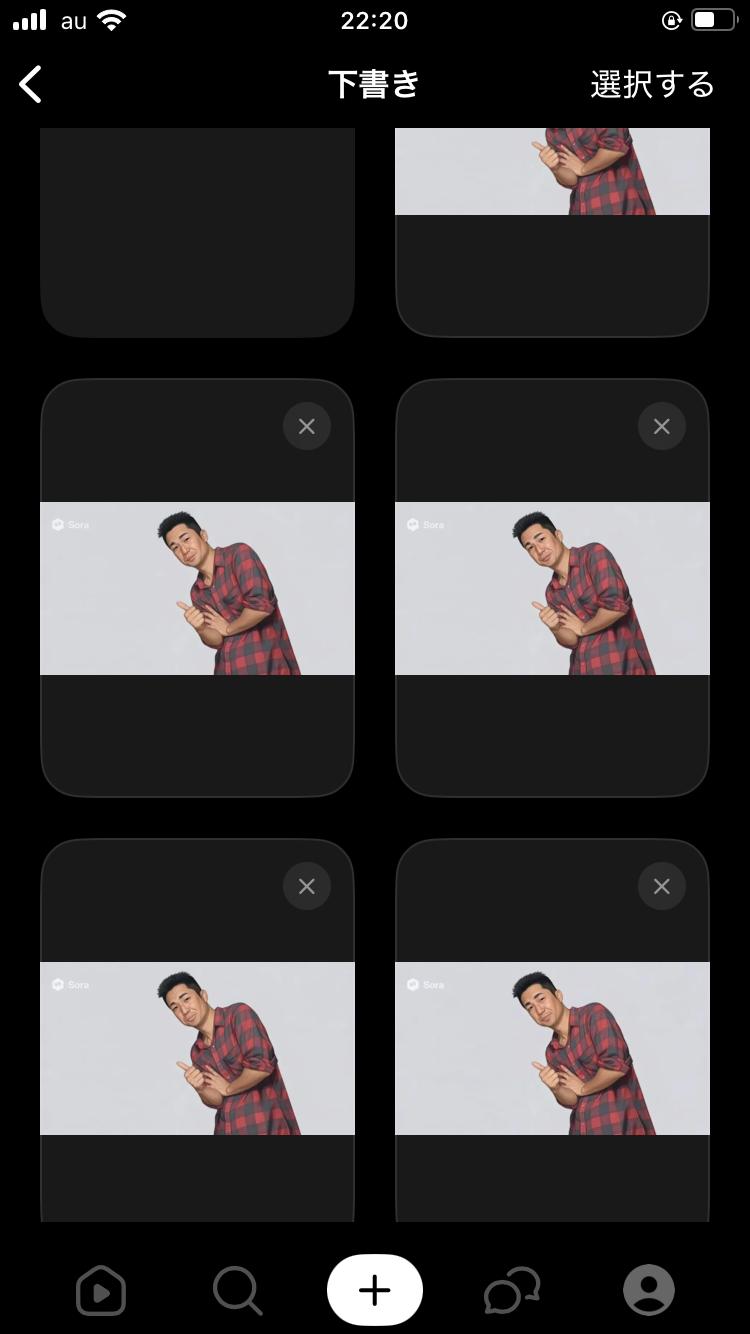Screen dimensions: 750x1334
Task: Open the search tab
Action: tap(237, 1291)
